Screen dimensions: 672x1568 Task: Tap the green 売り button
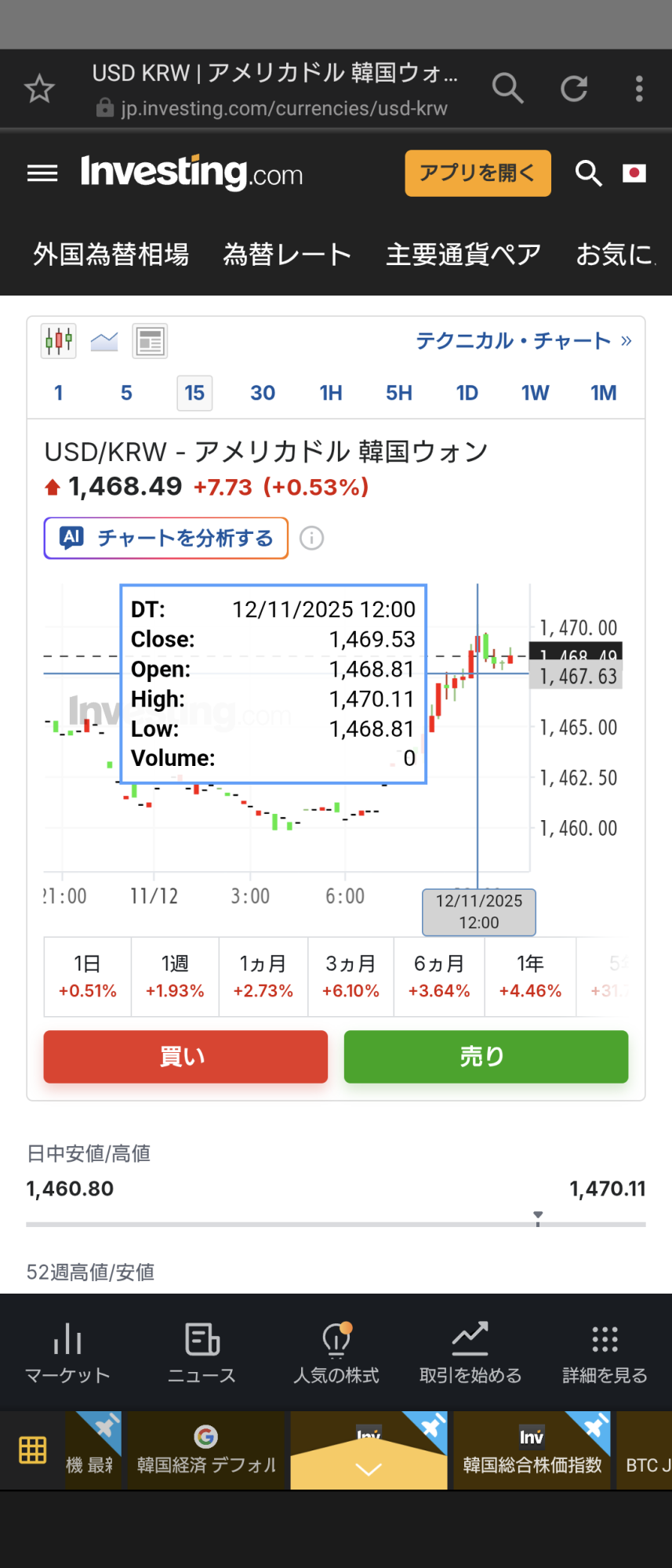(x=485, y=1057)
